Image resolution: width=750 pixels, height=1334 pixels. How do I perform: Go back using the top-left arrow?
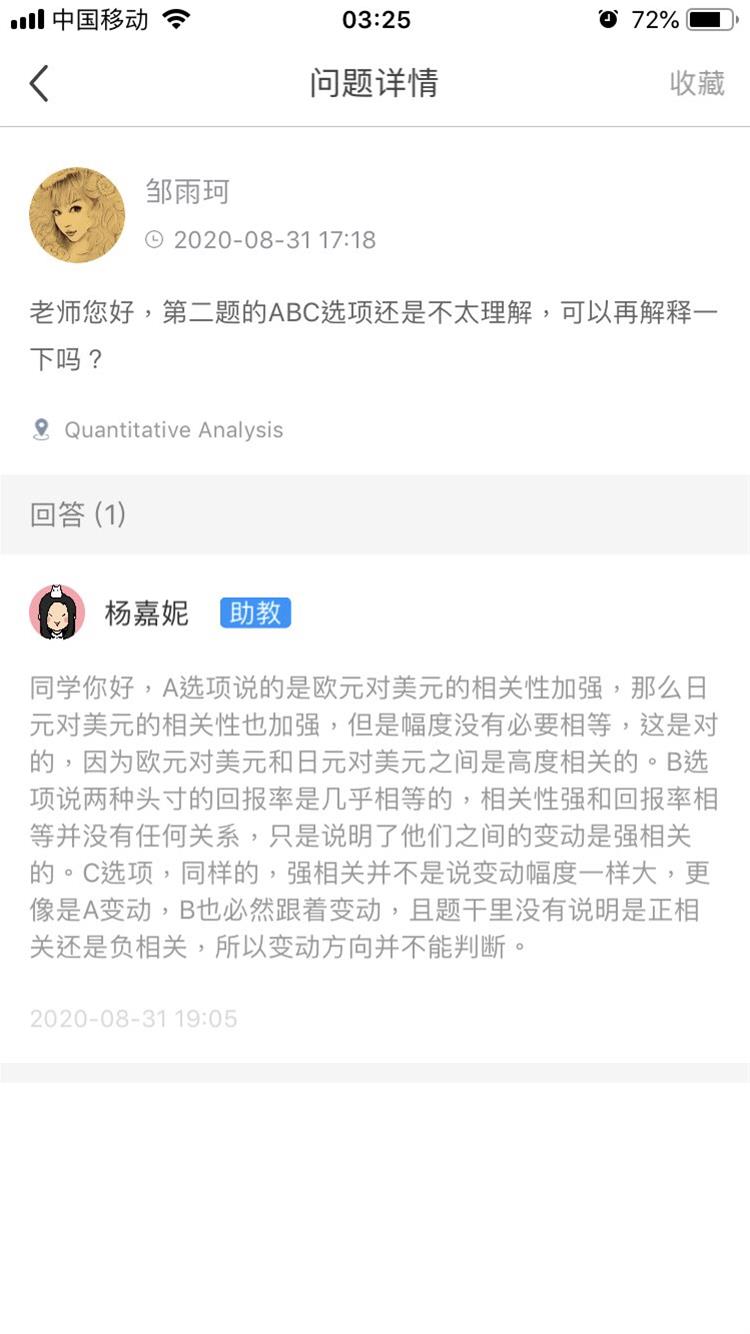39,84
